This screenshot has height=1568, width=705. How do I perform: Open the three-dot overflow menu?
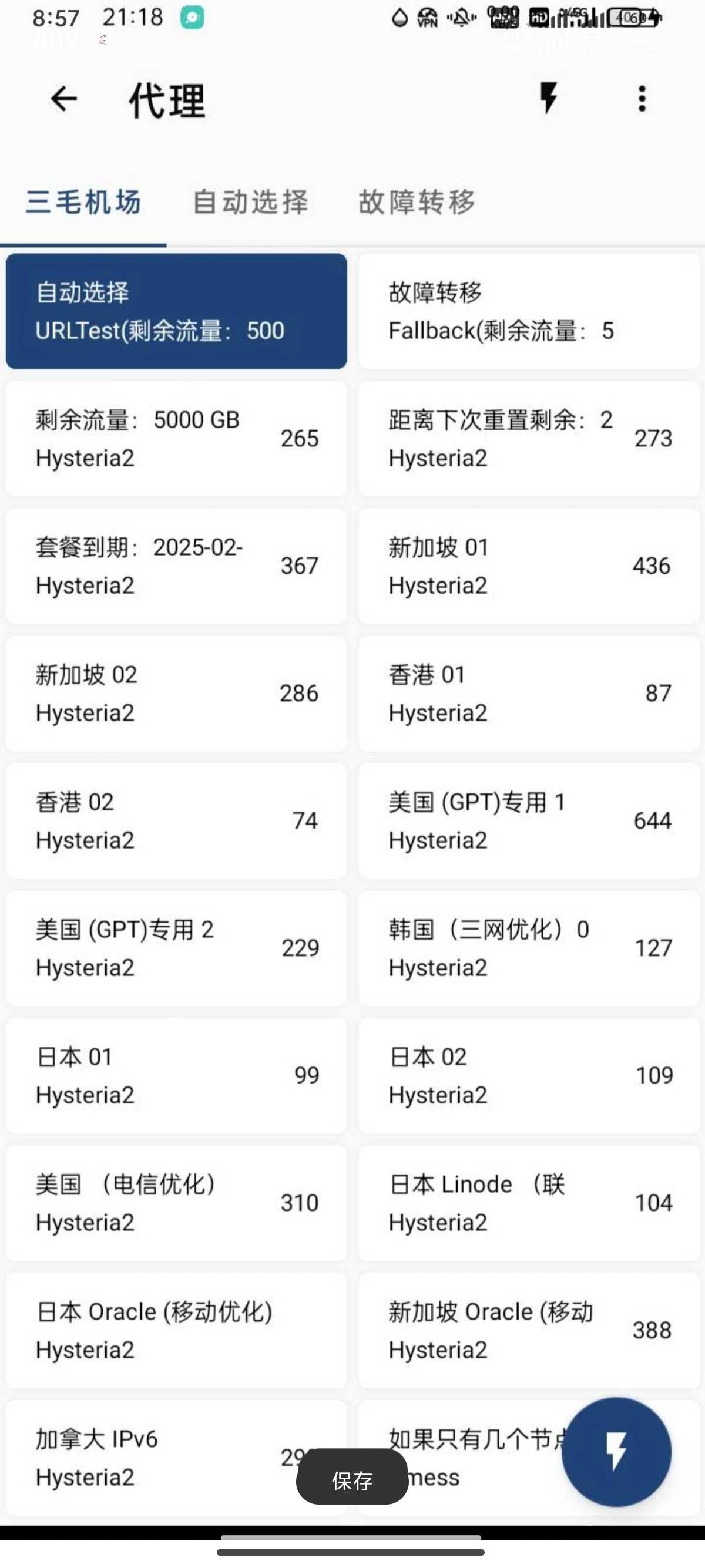(x=642, y=99)
